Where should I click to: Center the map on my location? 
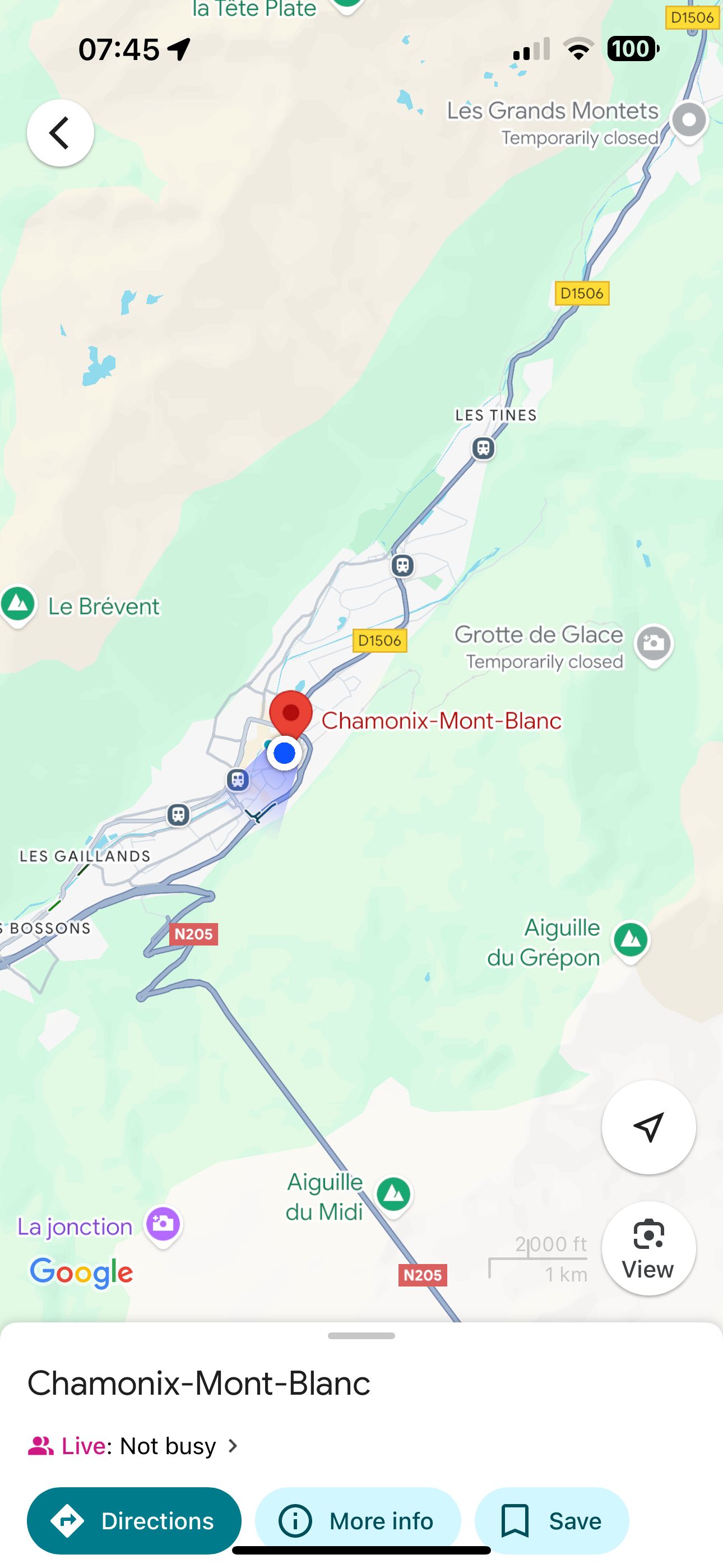[x=648, y=1127]
